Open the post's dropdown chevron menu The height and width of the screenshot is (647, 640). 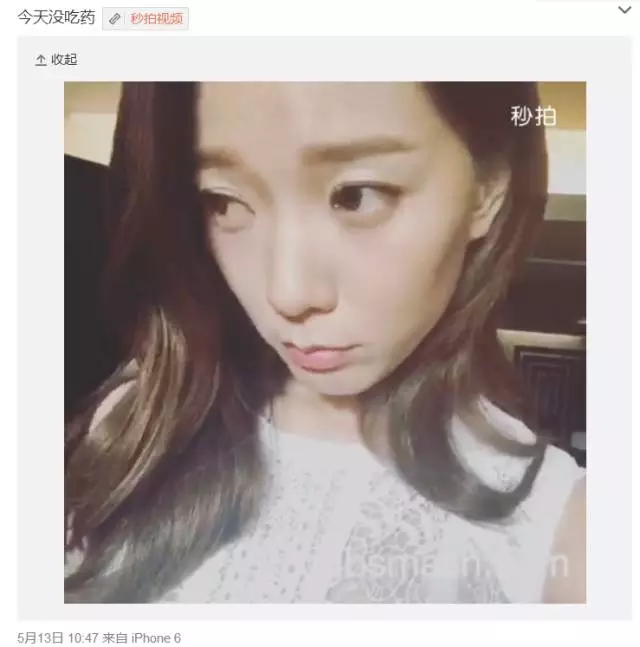point(623,11)
